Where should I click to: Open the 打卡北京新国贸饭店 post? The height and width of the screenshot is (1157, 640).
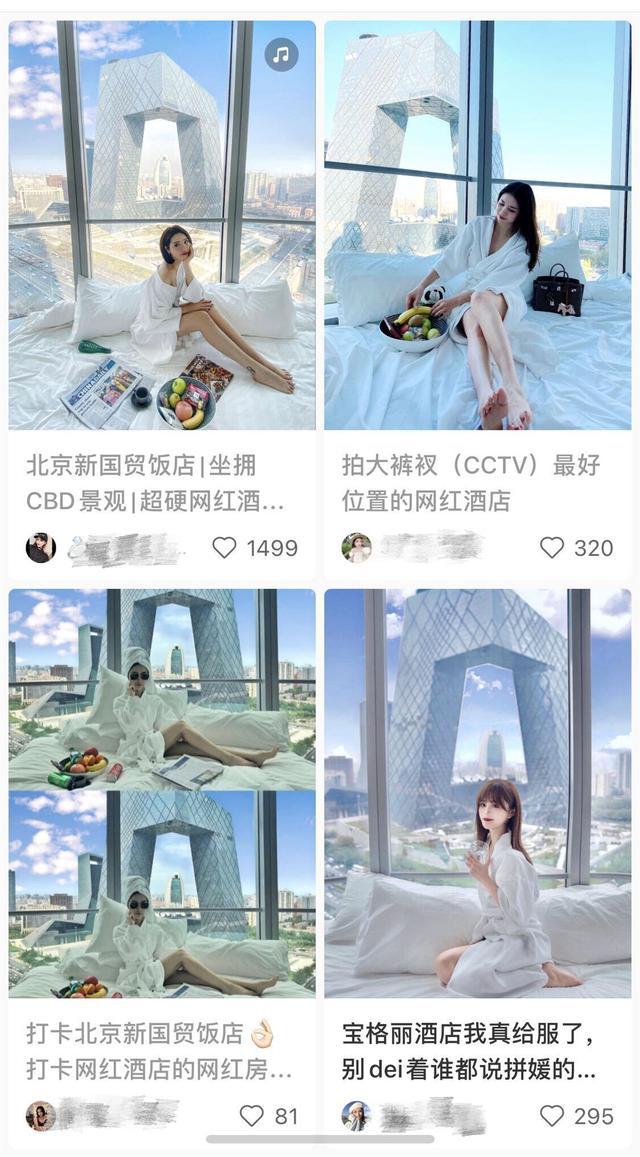coord(162,793)
